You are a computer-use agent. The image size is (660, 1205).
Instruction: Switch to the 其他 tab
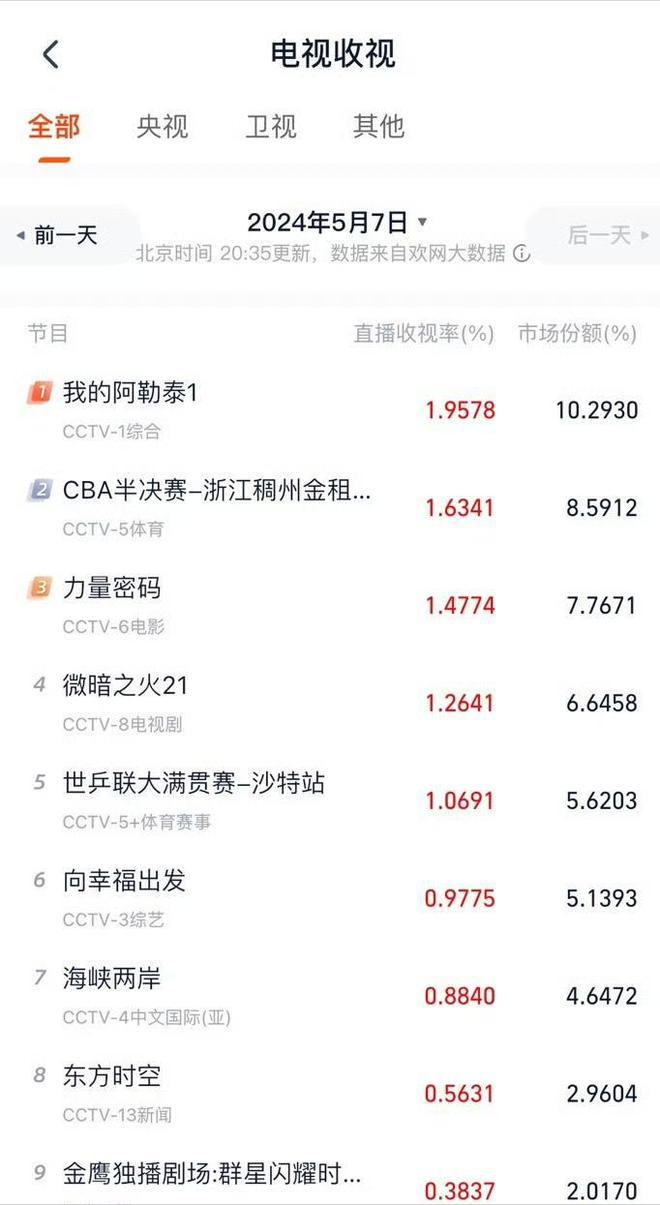coord(378,126)
